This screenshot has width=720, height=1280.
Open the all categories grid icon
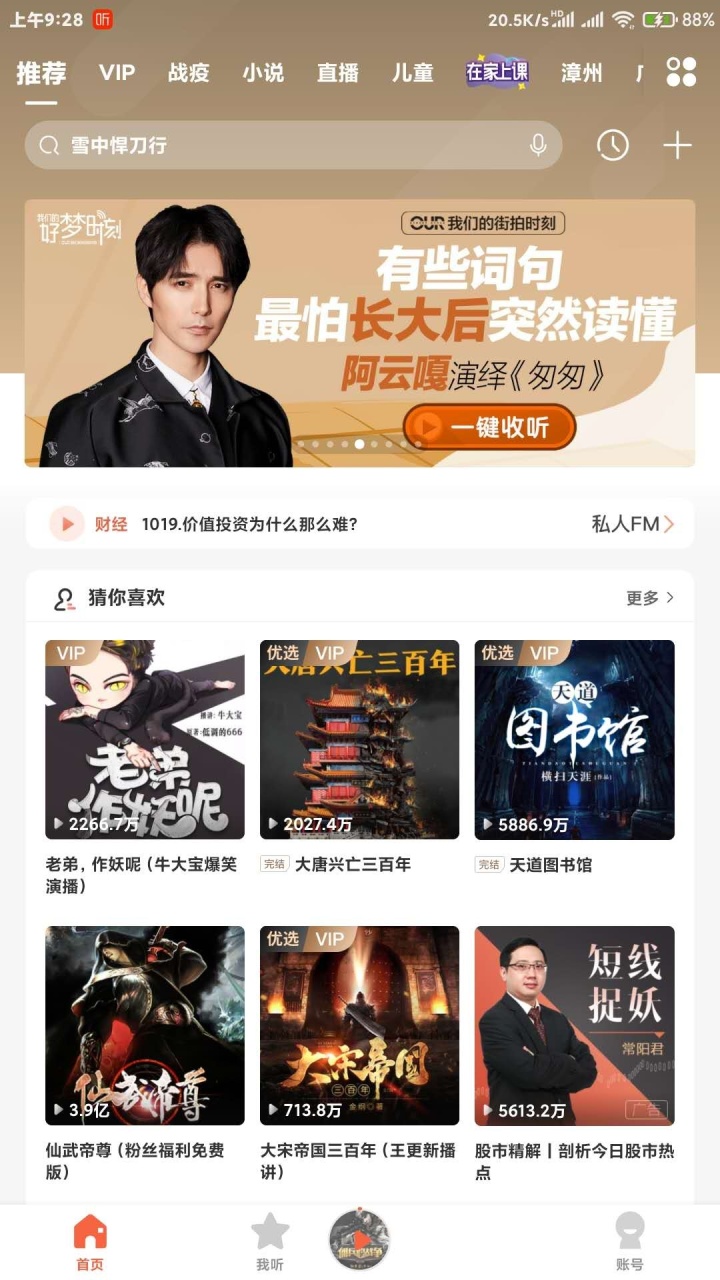pos(681,72)
